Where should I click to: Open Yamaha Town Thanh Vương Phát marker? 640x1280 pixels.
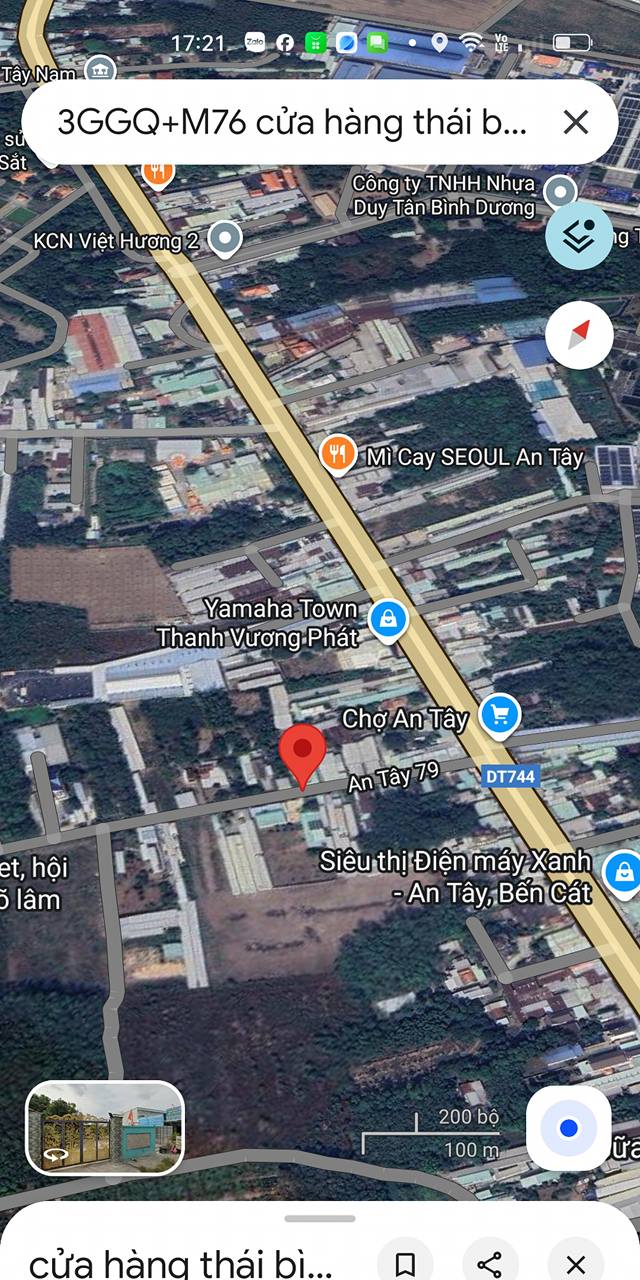pos(387,620)
